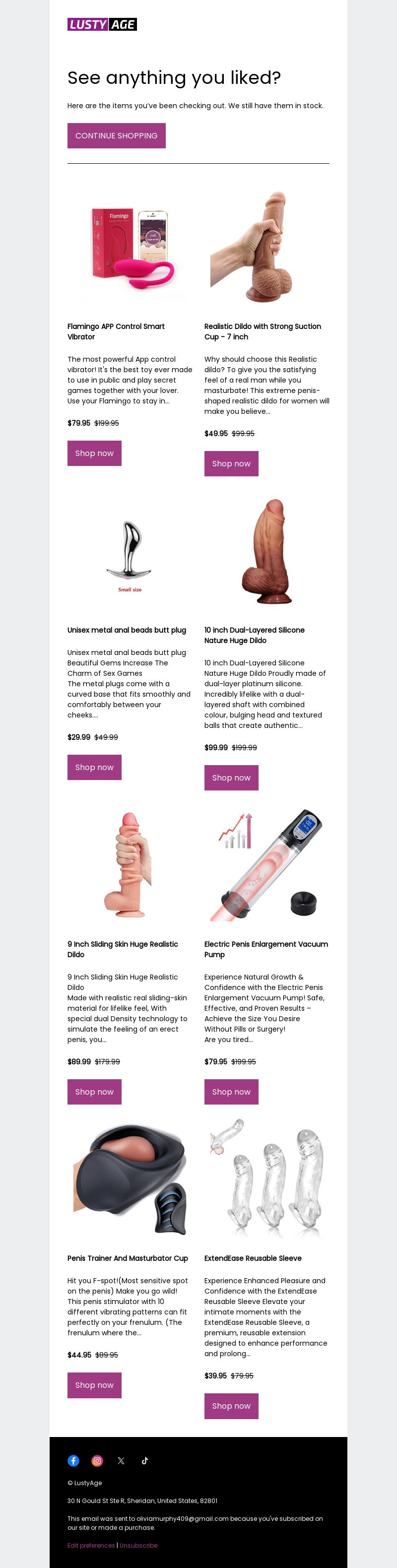Open ExtendEase Reusable Sleeve title link
The width and height of the screenshot is (397, 1568).
[x=253, y=1257]
